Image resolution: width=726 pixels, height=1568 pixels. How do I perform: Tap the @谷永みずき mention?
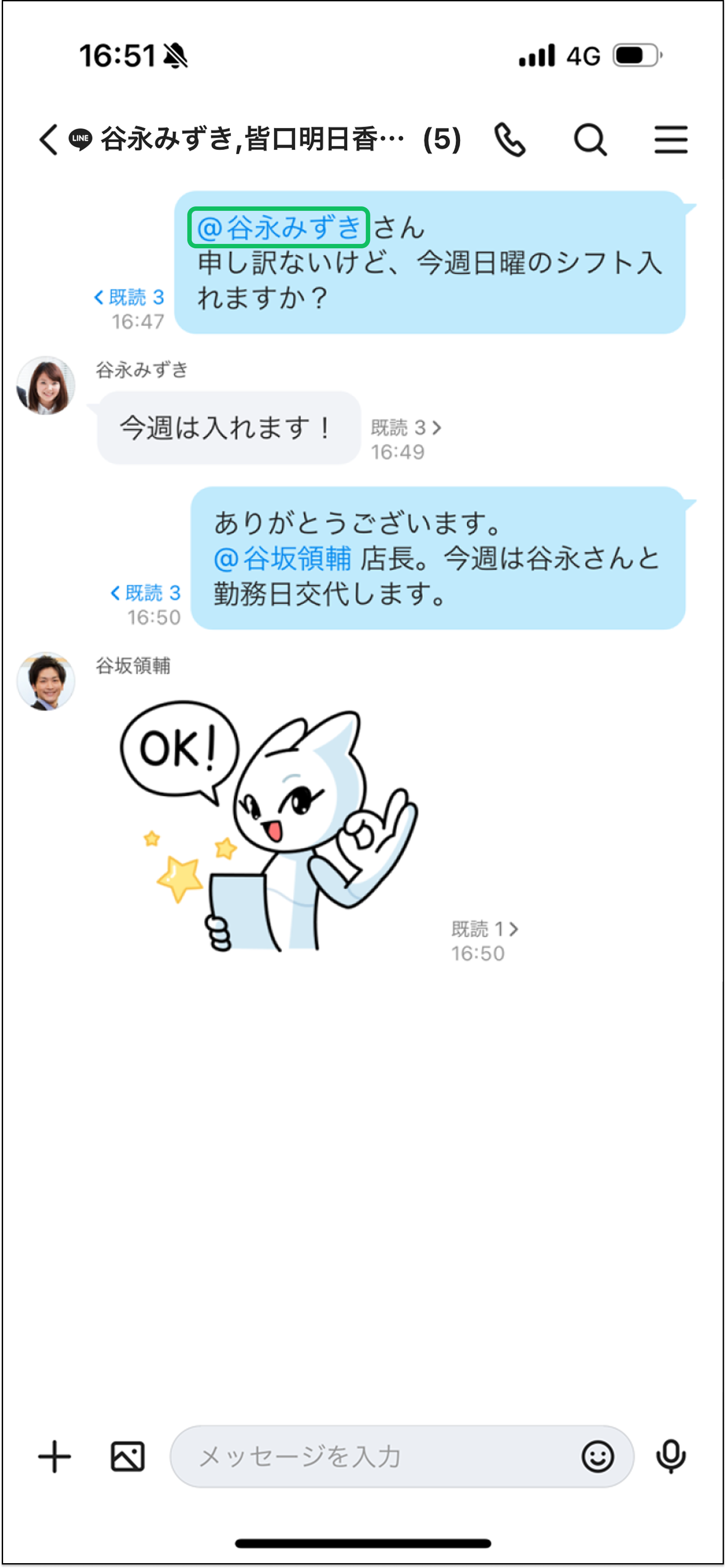point(279,228)
